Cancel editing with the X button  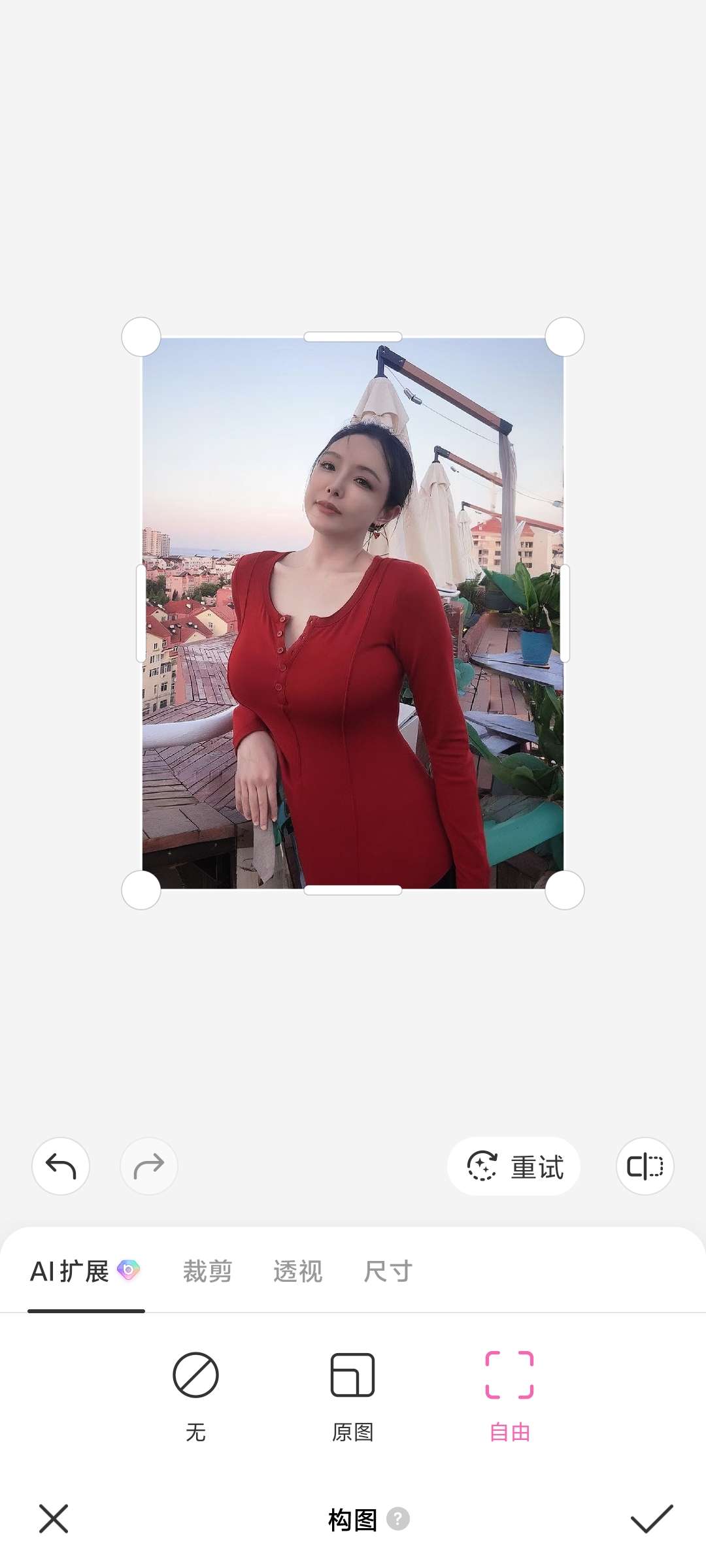[x=54, y=1518]
